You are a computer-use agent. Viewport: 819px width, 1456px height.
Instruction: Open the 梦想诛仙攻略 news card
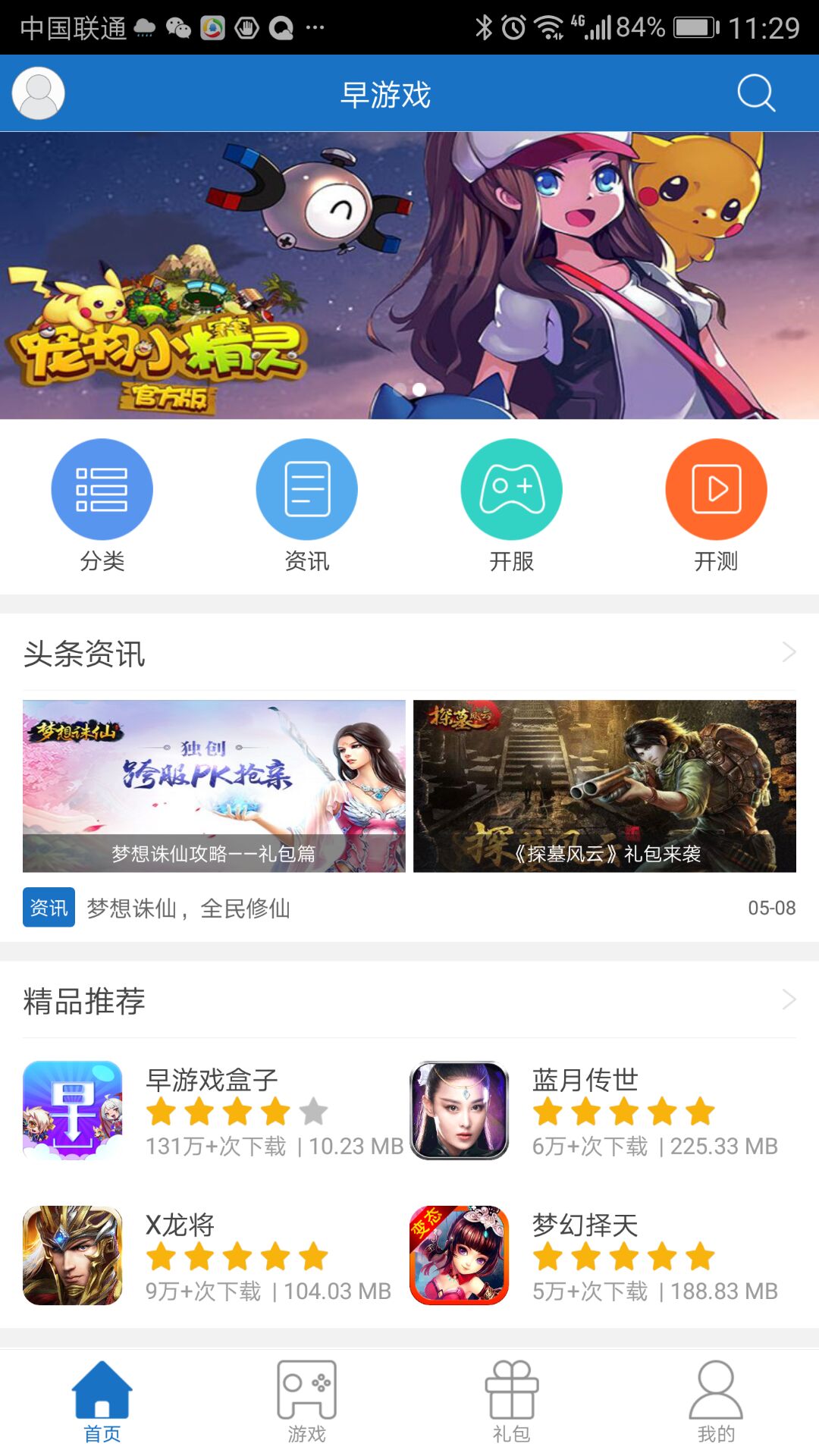[214, 786]
